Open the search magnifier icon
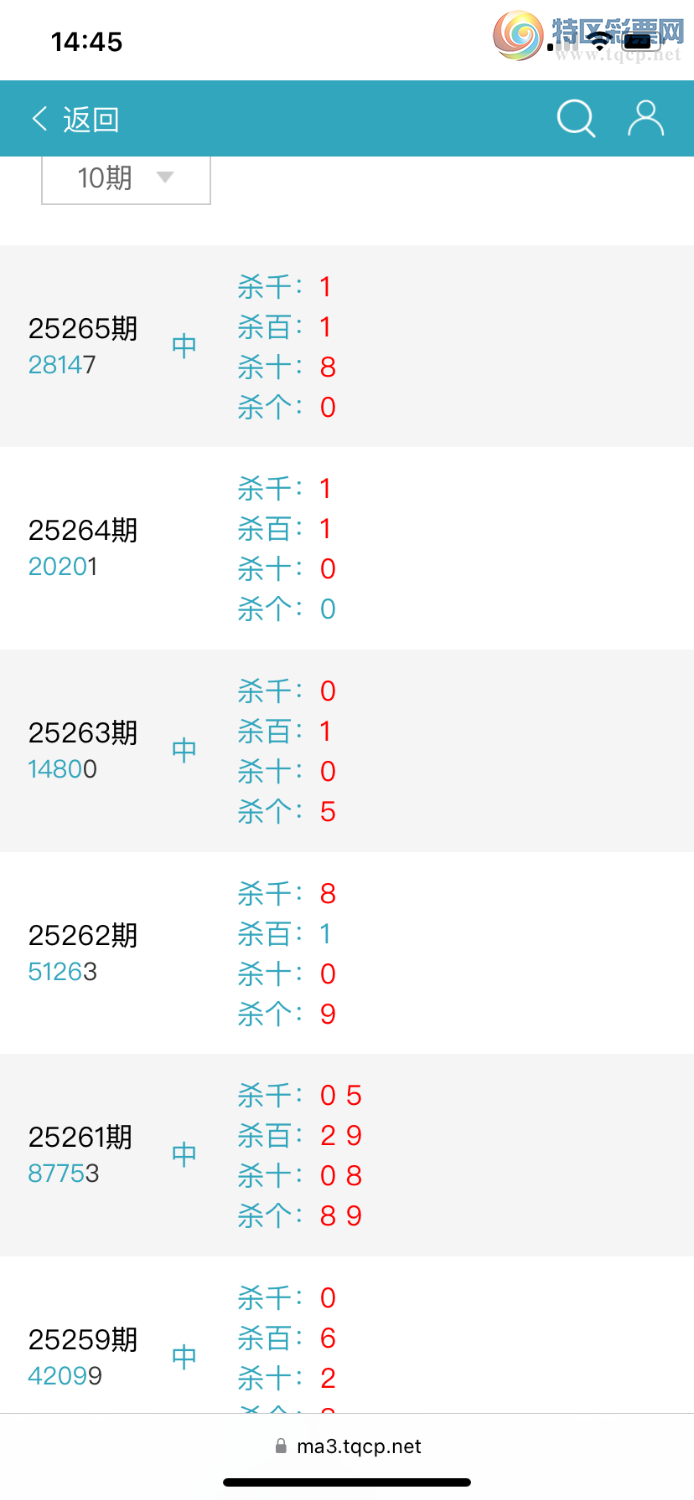Viewport: 694px width, 1500px height. tap(576, 118)
